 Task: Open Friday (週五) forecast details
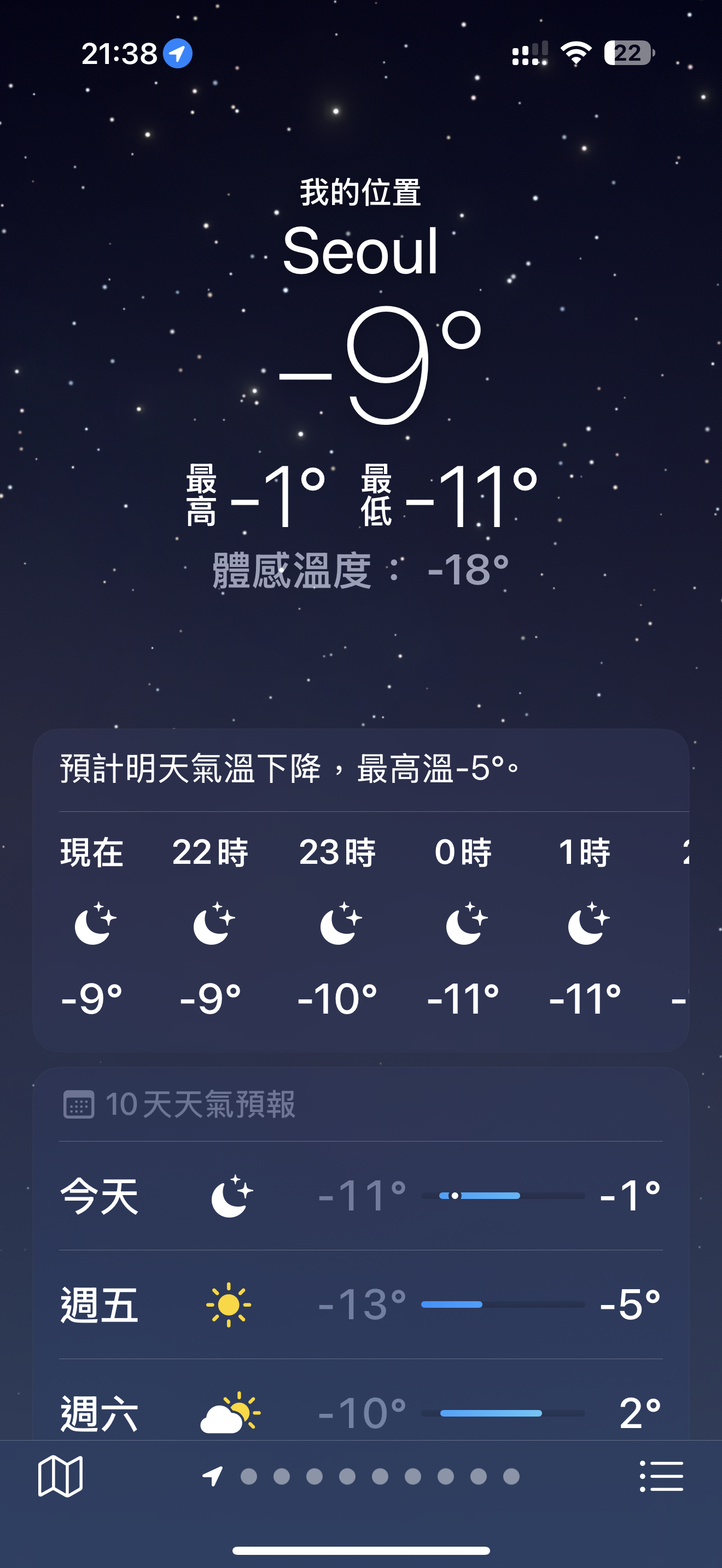[360, 1304]
